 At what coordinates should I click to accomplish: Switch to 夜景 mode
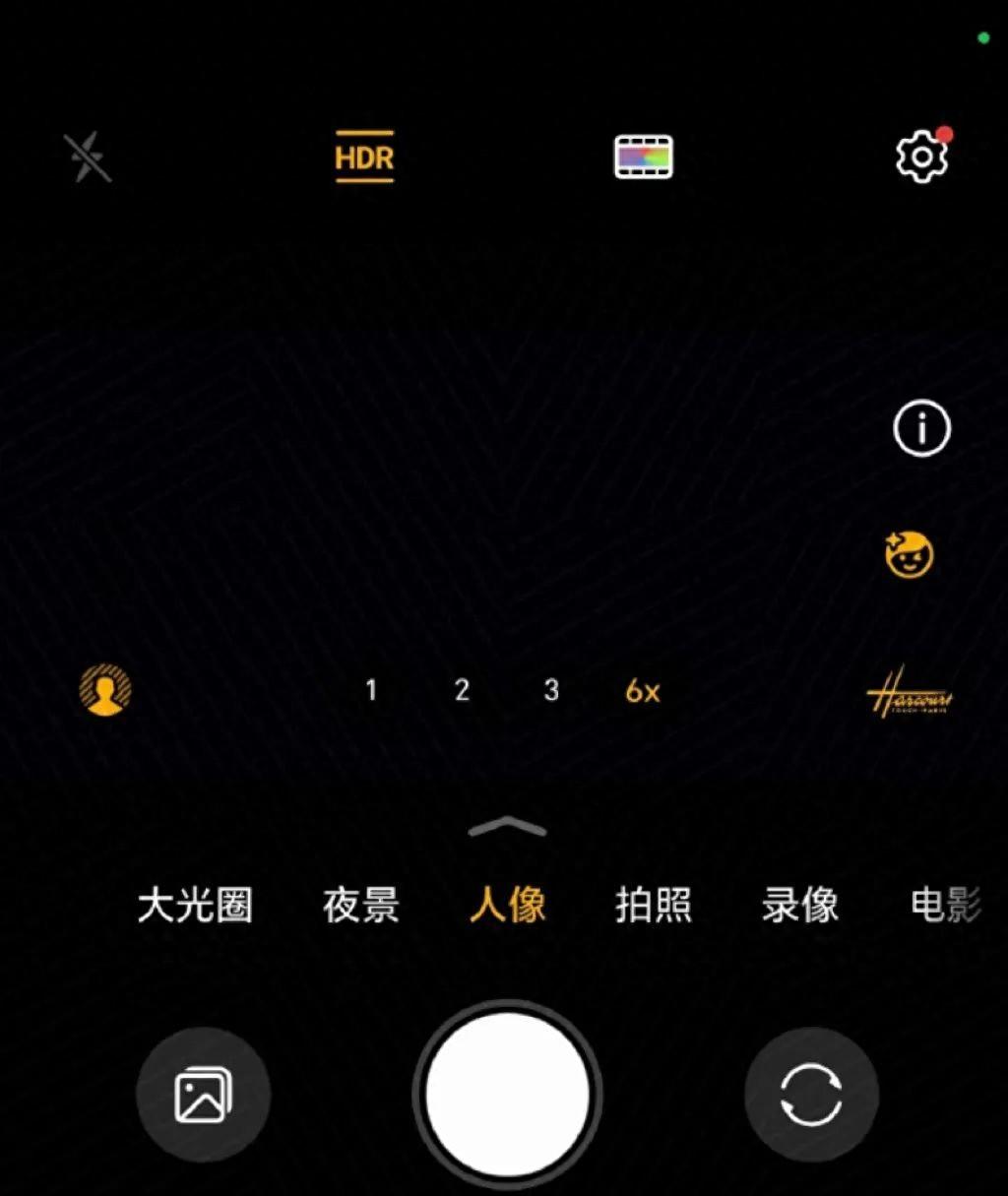click(x=361, y=905)
